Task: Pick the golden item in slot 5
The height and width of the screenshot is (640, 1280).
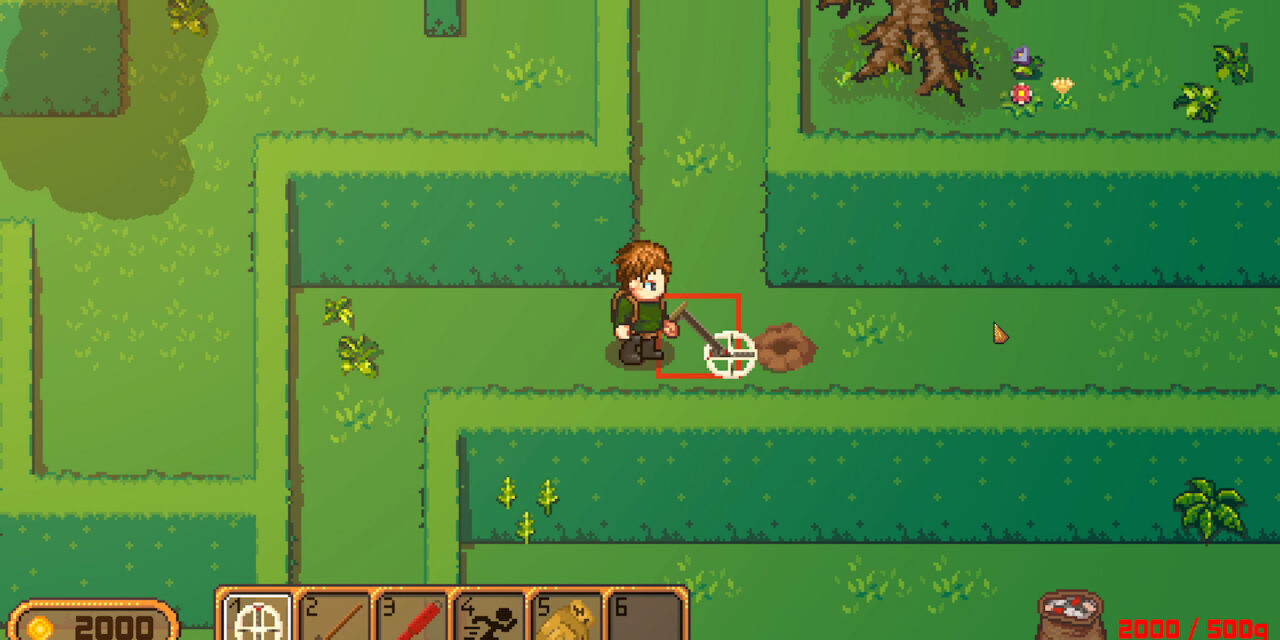Action: tap(567, 617)
